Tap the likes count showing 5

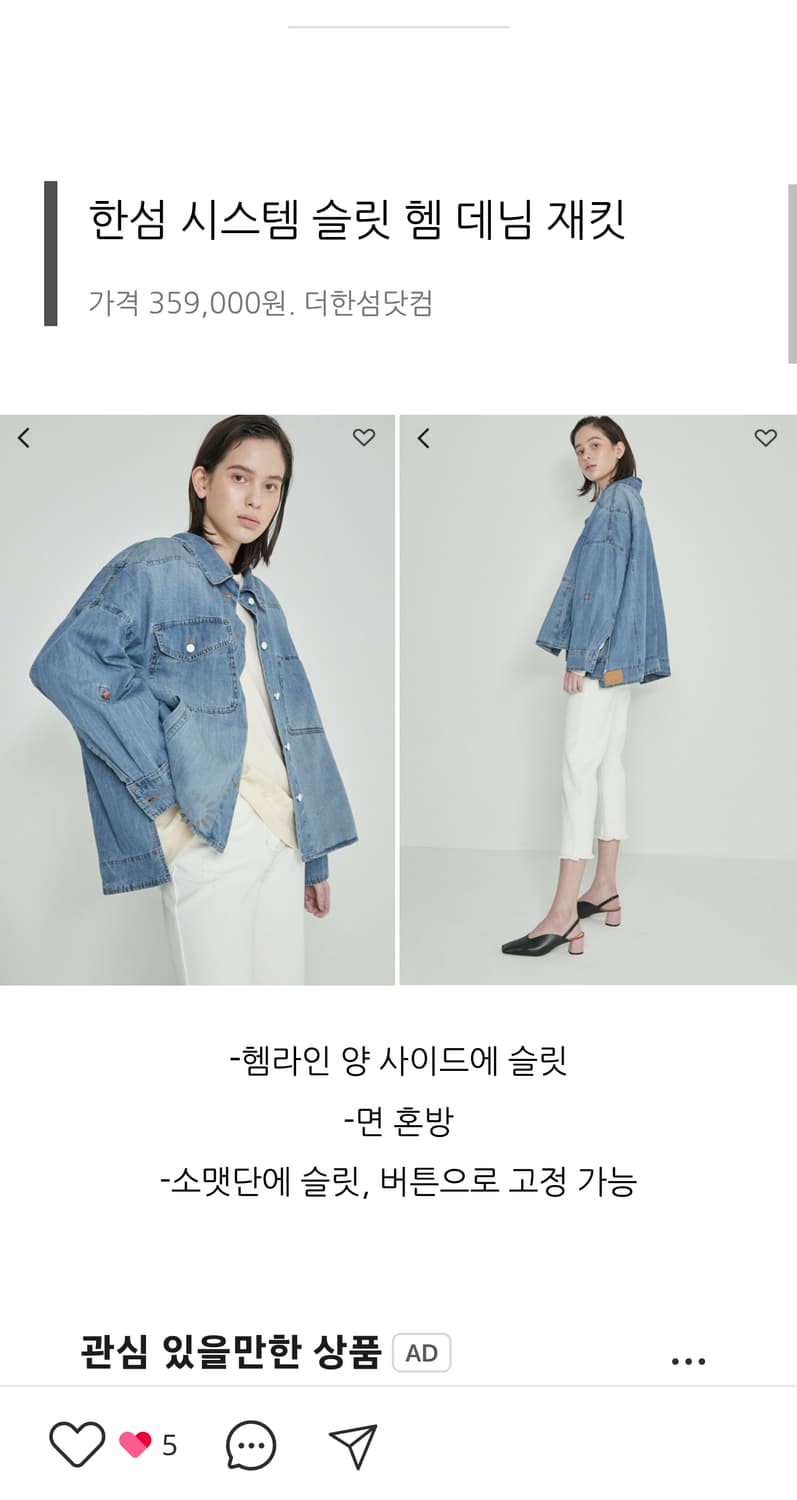point(168,1445)
